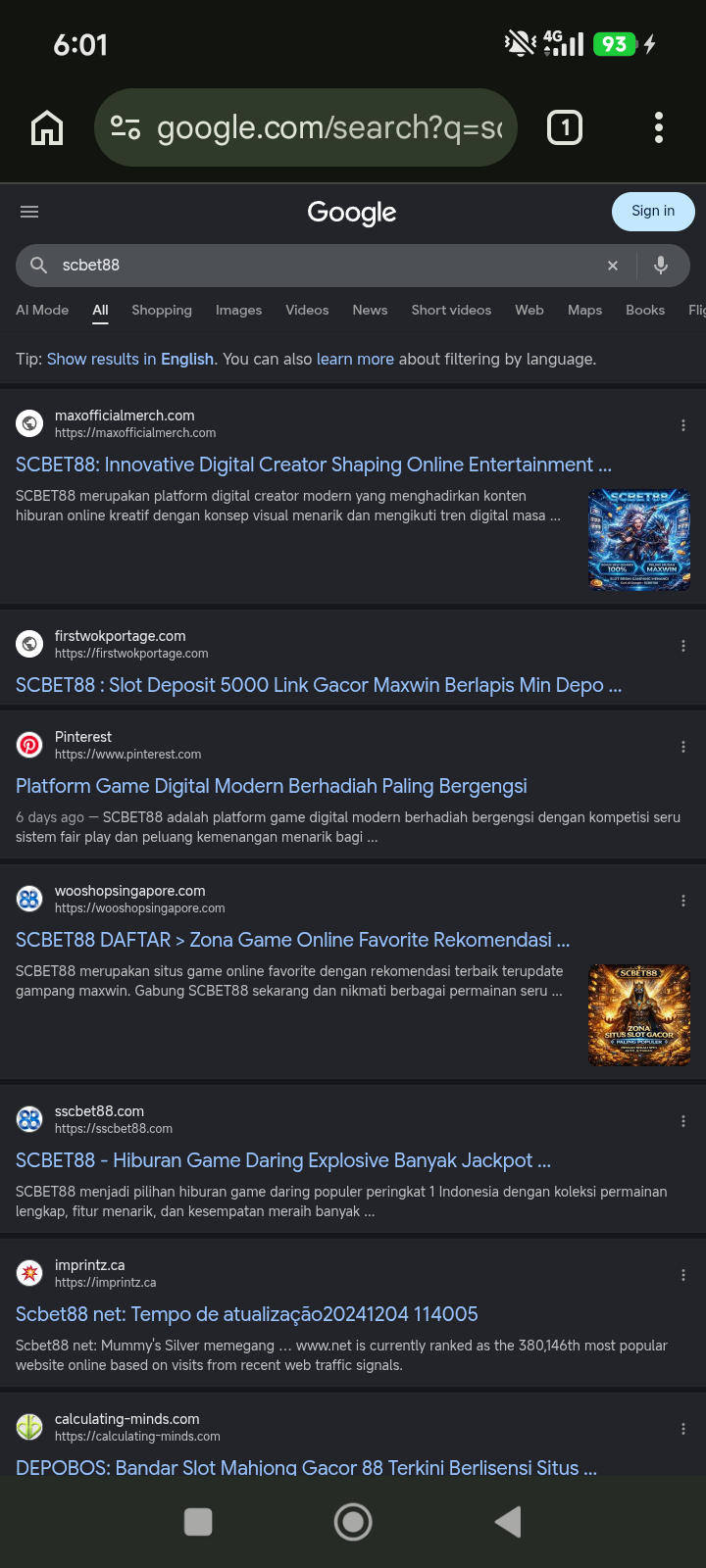Open the Chrome three-dot overflow menu
Image resolution: width=706 pixels, height=1568 pixels.
tap(659, 127)
